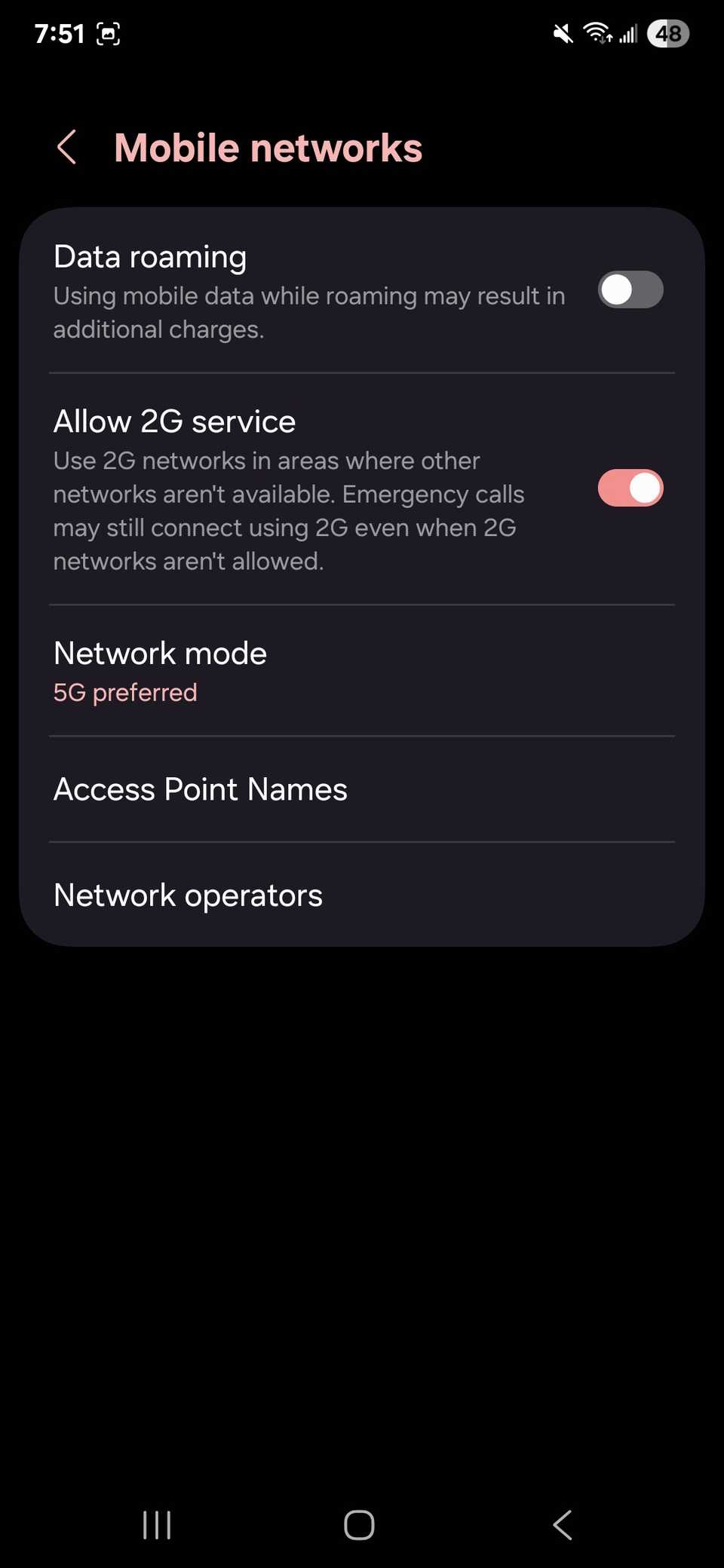Tap the battery indicator showing 48
This screenshot has height=1568, width=724.
(x=668, y=33)
